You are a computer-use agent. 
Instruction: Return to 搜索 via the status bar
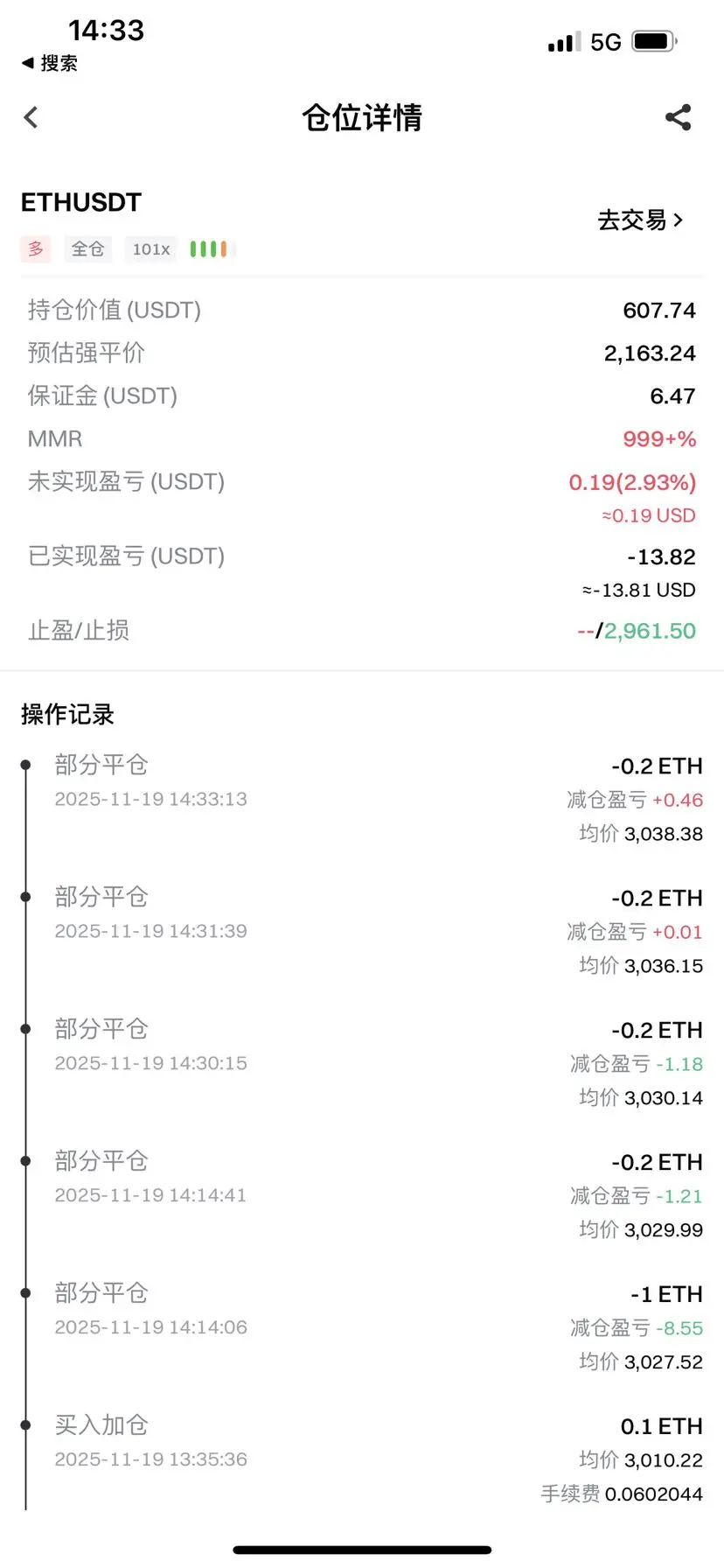tap(50, 63)
